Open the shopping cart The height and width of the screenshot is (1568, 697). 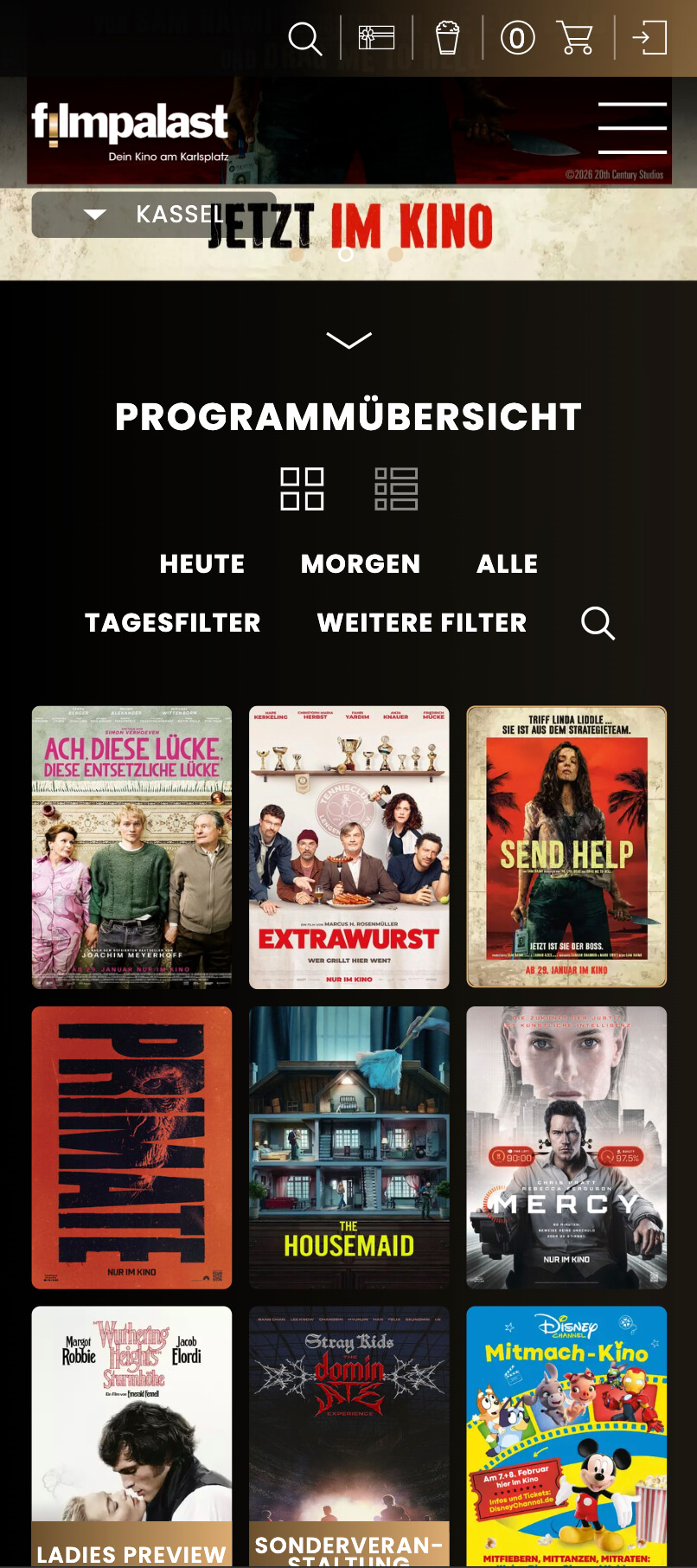click(576, 38)
